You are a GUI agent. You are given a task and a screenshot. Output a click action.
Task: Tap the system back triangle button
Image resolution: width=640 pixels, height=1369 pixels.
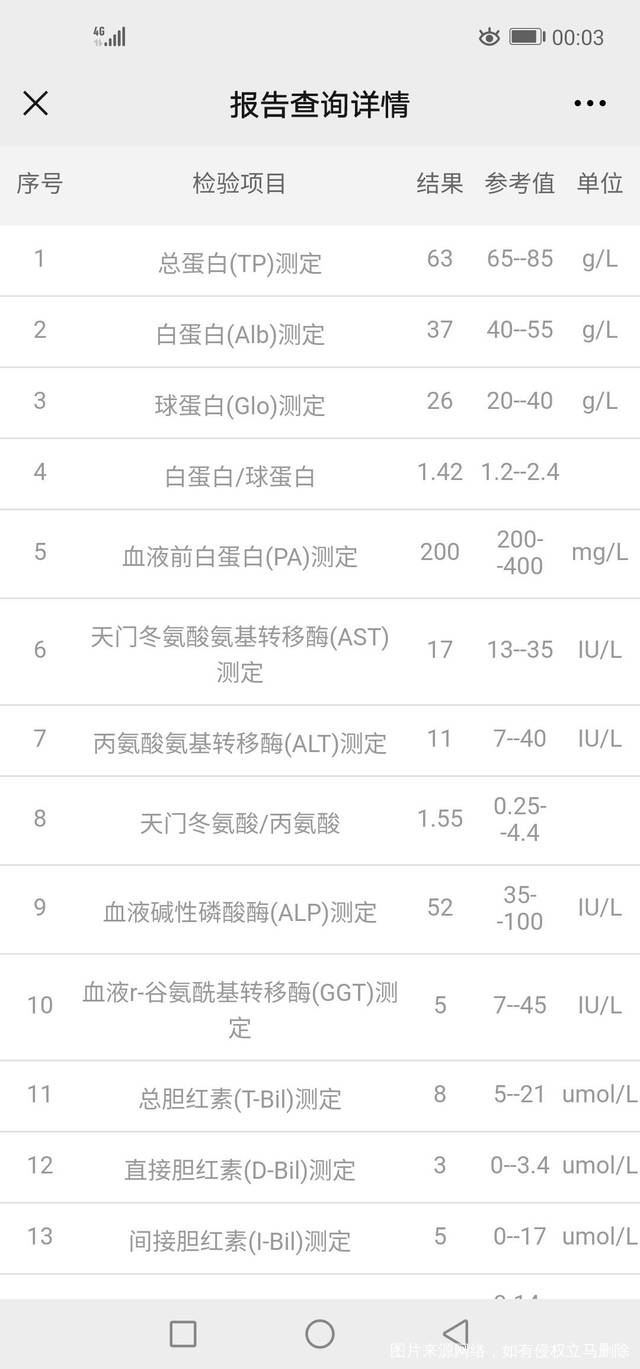pos(456,1333)
